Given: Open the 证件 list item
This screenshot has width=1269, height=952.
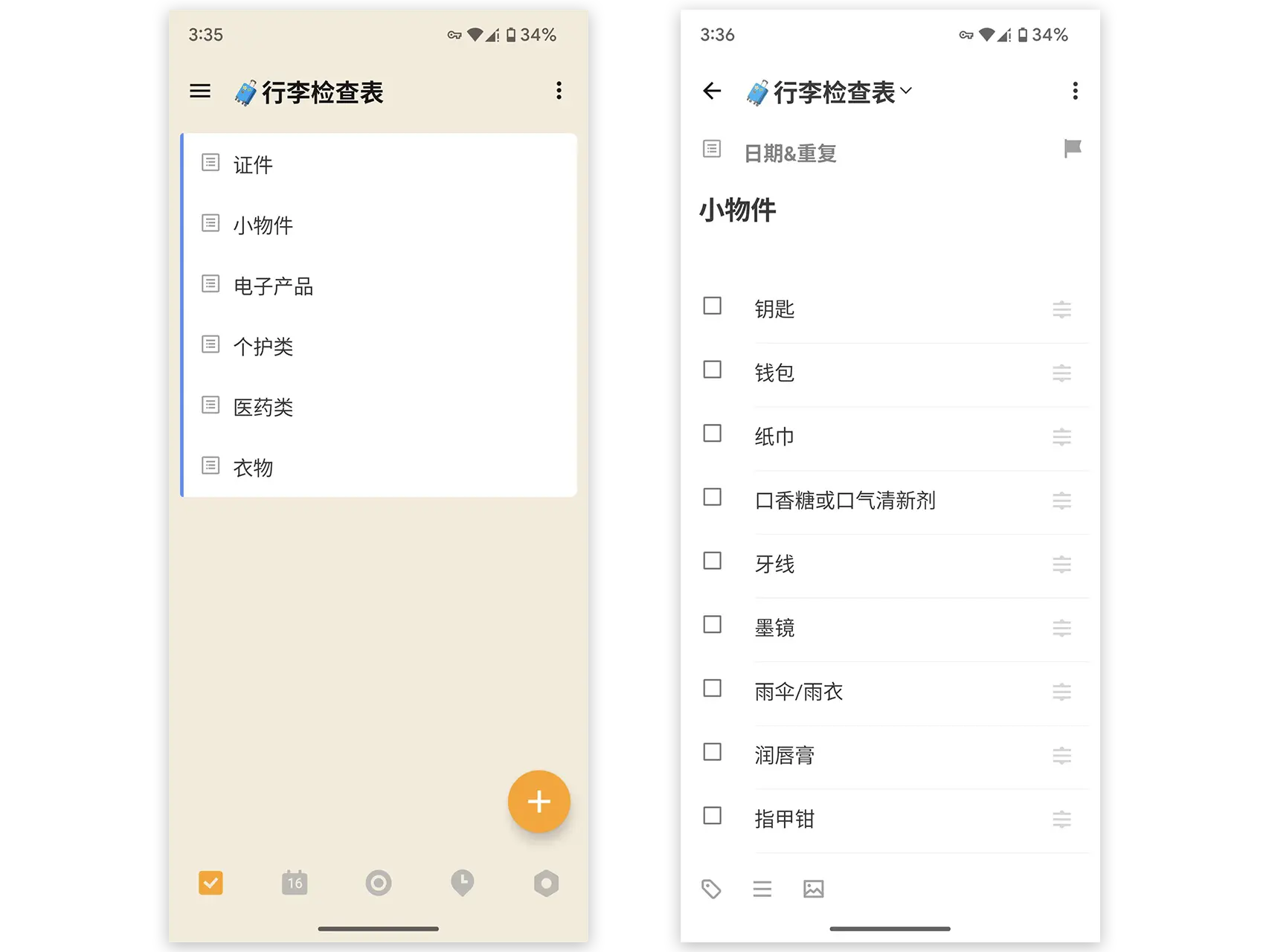Looking at the screenshot, I should 253,164.
